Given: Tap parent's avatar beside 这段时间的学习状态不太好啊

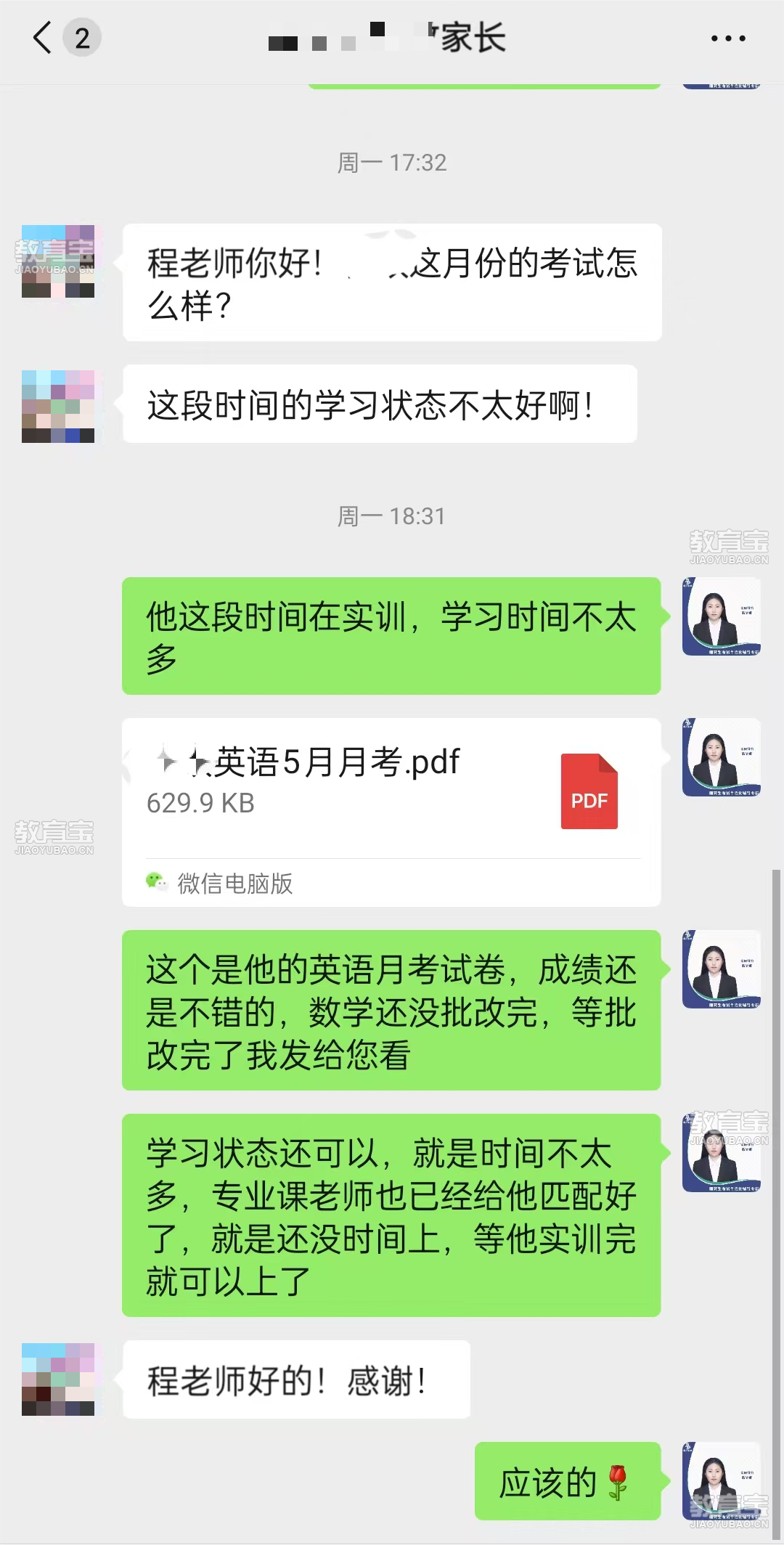Looking at the screenshot, I should (x=58, y=407).
